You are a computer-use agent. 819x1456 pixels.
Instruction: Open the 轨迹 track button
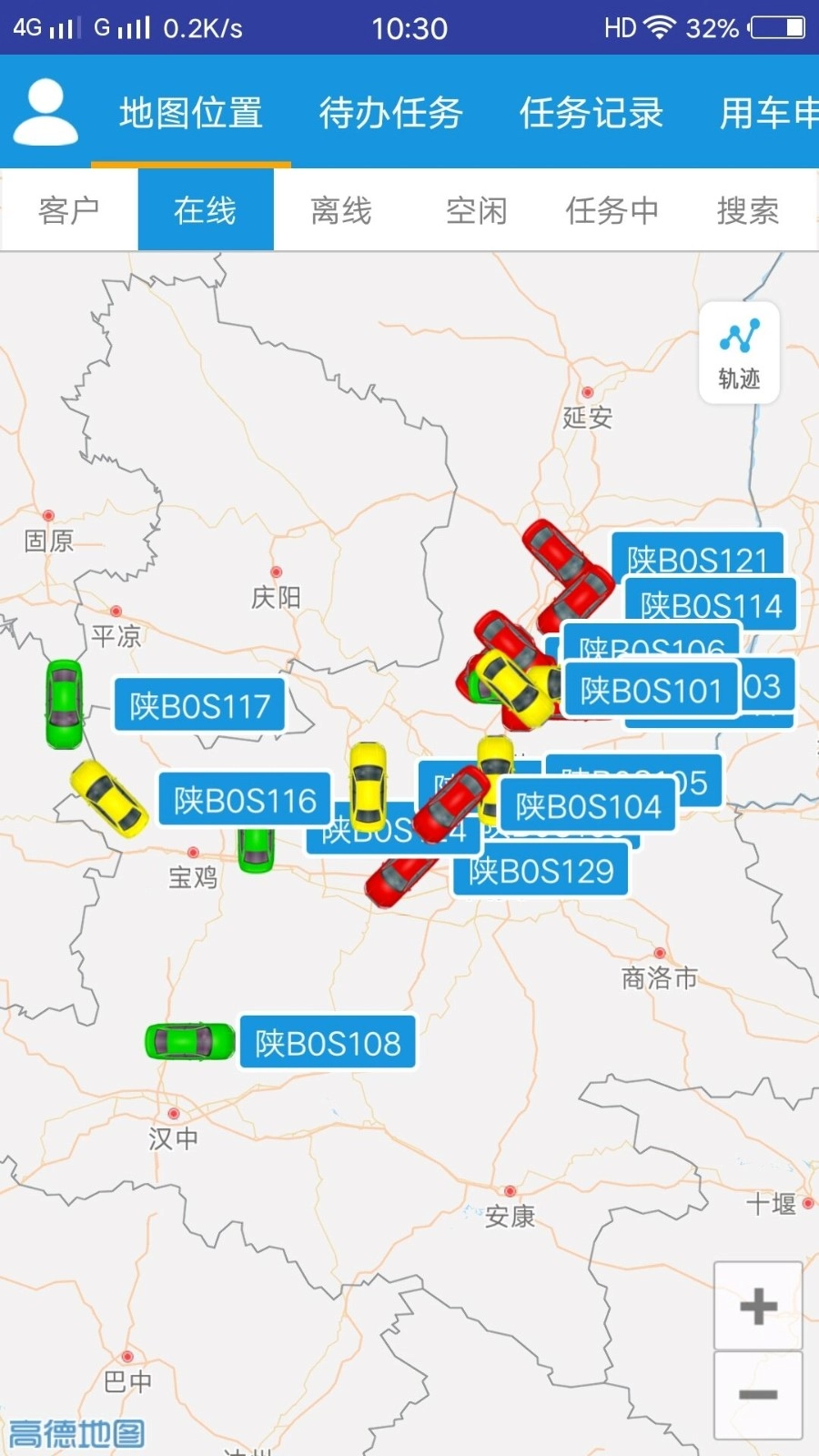(739, 353)
